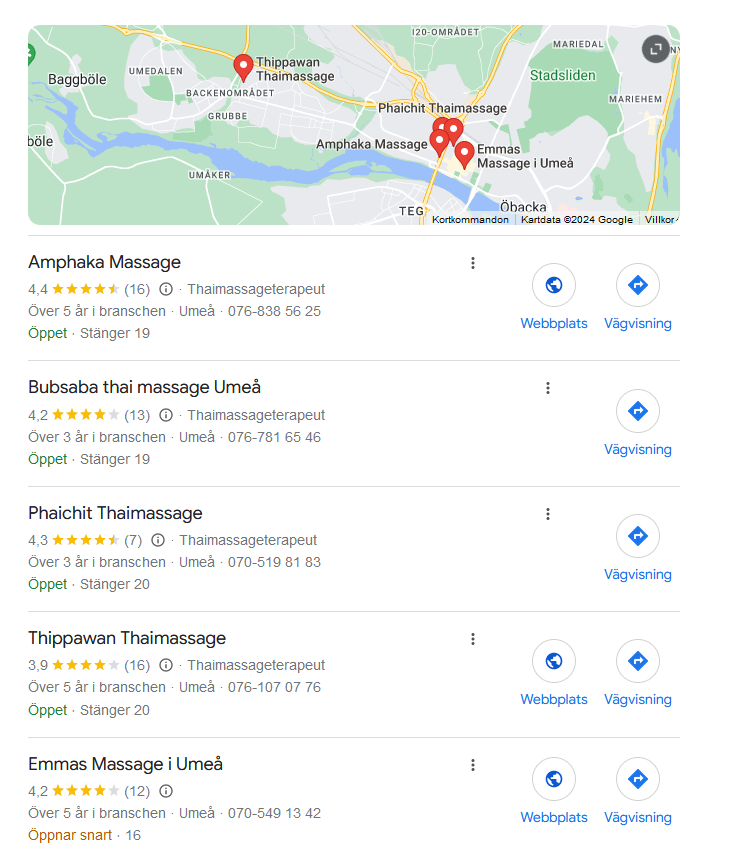
Task: Get Vägvisning to Thippawan Thaimassage
Action: pyautogui.click(x=638, y=662)
